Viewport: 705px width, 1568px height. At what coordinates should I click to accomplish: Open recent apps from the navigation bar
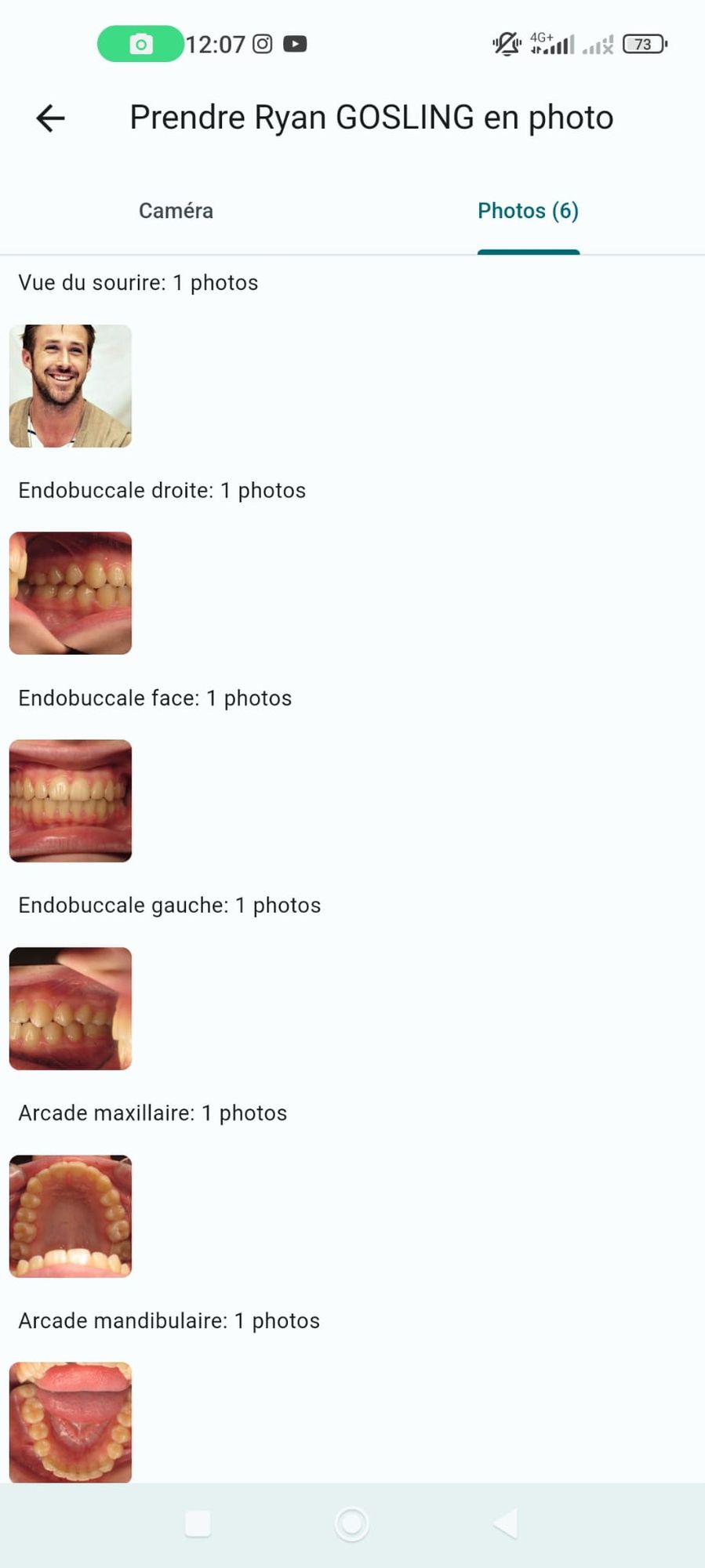pyautogui.click(x=198, y=1524)
